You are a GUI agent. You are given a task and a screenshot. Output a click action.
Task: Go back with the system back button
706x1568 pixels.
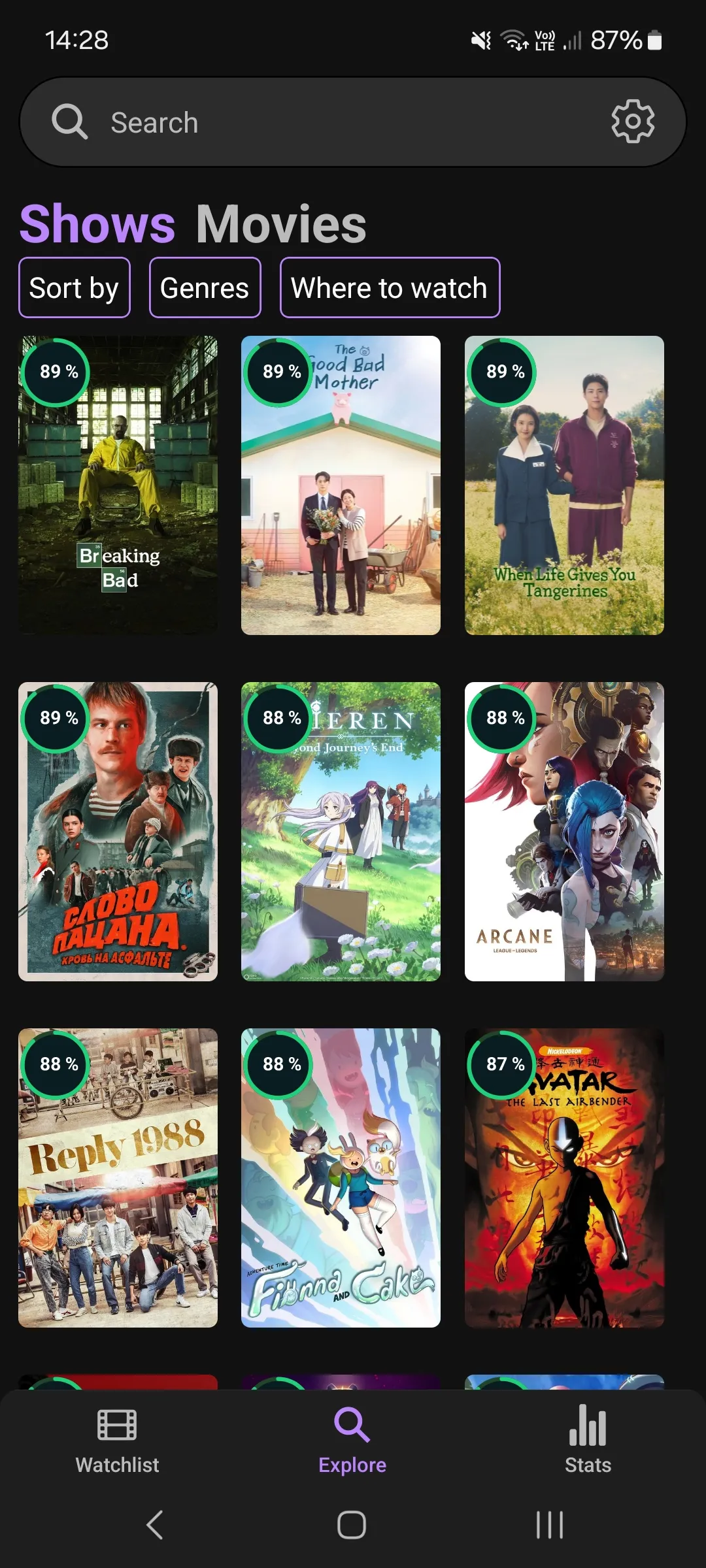tap(155, 1525)
